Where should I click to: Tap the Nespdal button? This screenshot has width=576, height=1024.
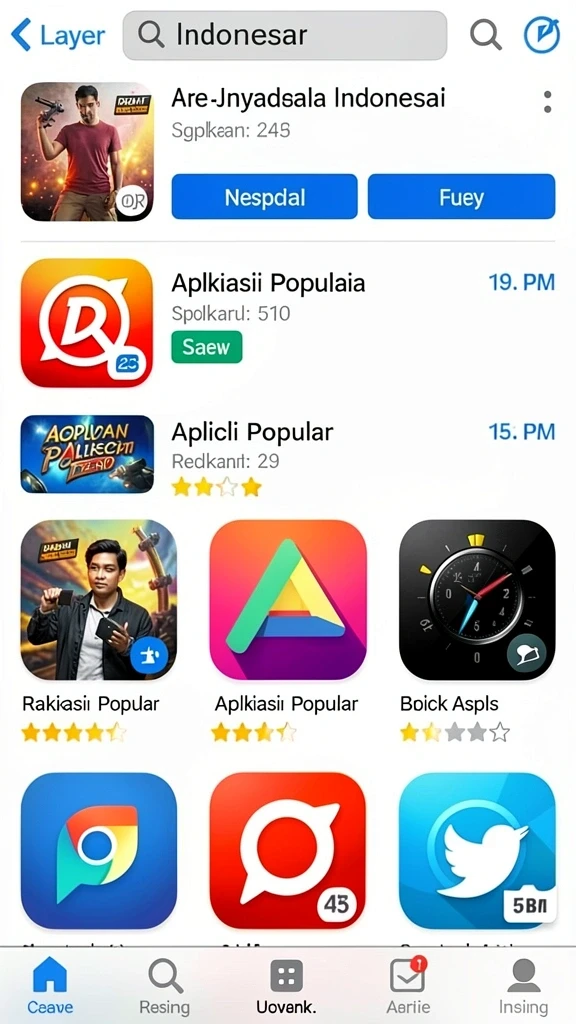(x=264, y=197)
